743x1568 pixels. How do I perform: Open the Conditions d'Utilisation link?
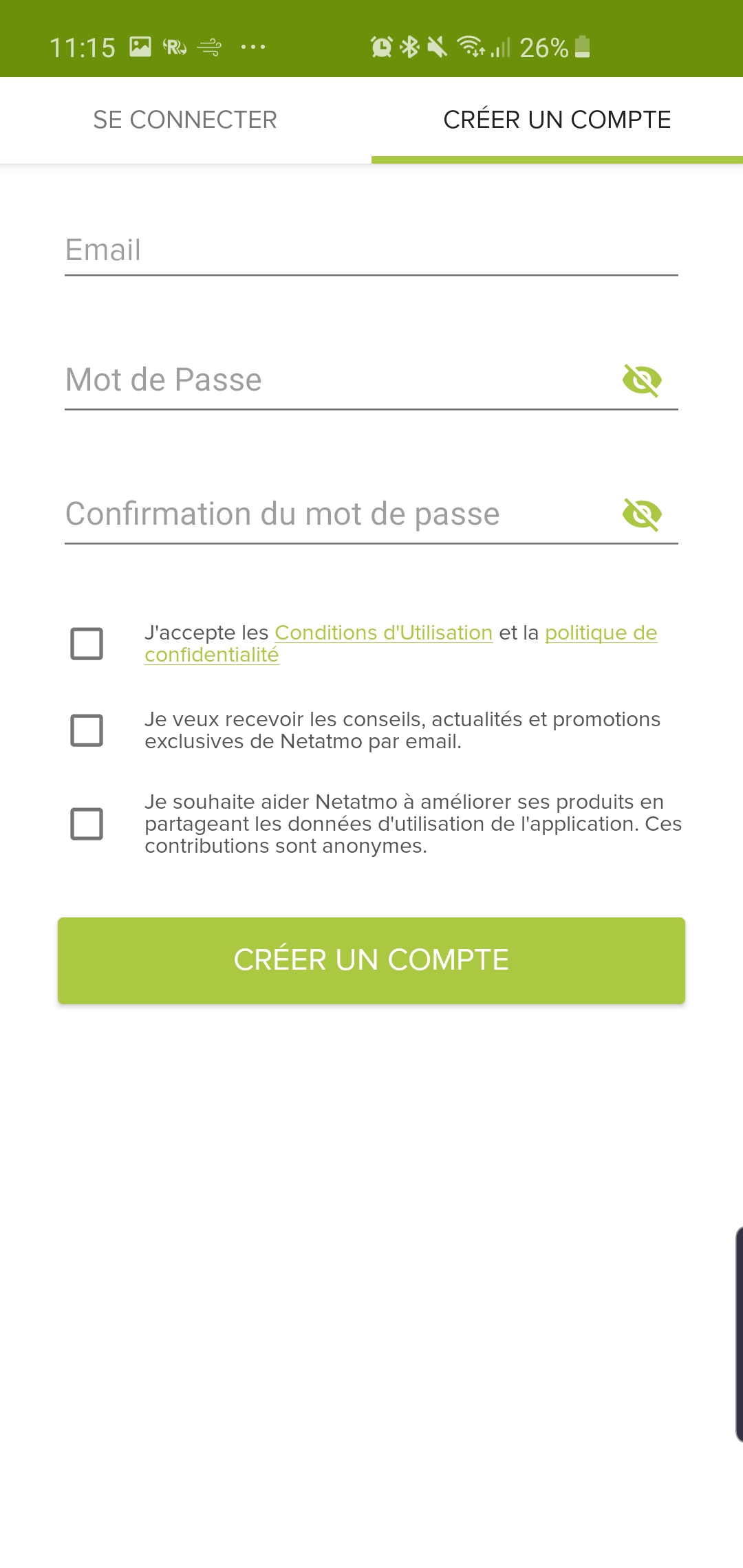click(384, 633)
